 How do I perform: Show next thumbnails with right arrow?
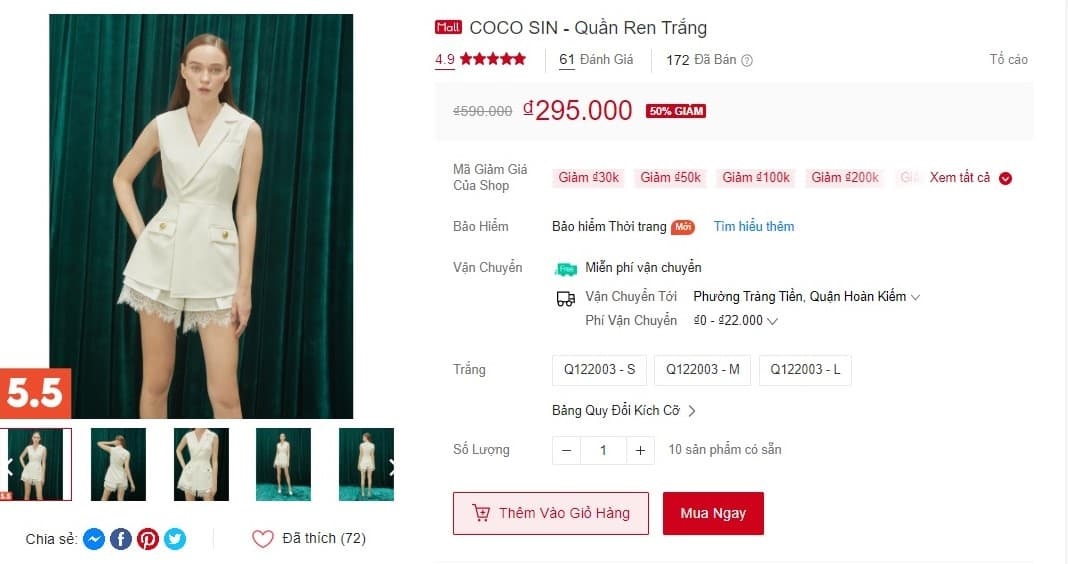tap(392, 465)
